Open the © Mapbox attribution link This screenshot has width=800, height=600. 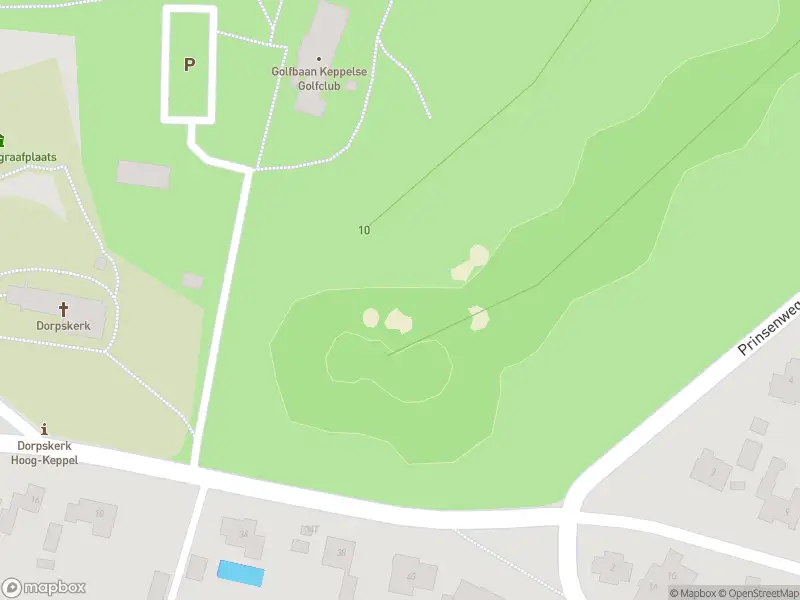click(693, 593)
